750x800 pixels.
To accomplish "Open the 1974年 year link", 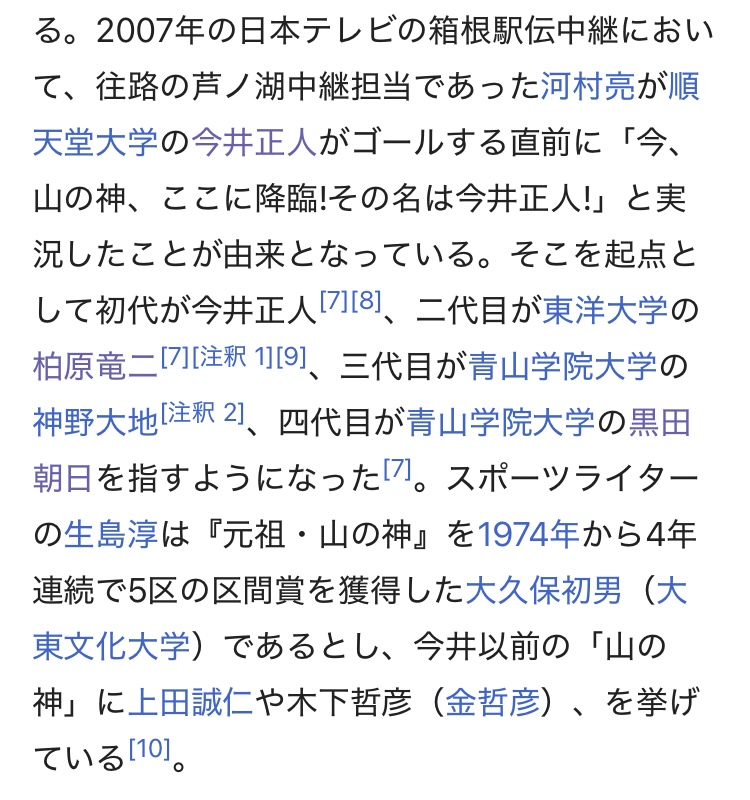I will 529,534.
